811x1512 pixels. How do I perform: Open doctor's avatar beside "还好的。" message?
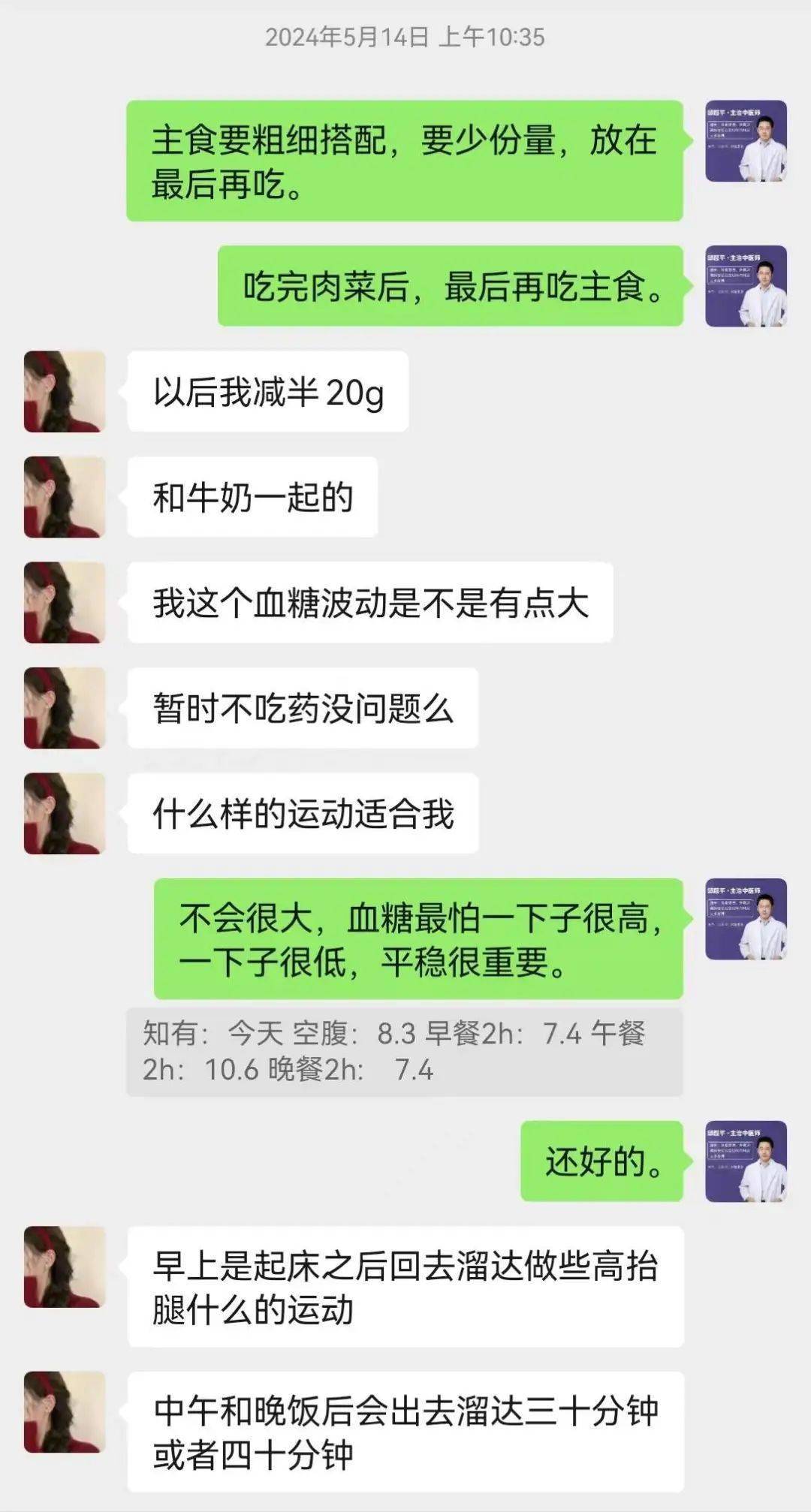(x=746, y=1161)
